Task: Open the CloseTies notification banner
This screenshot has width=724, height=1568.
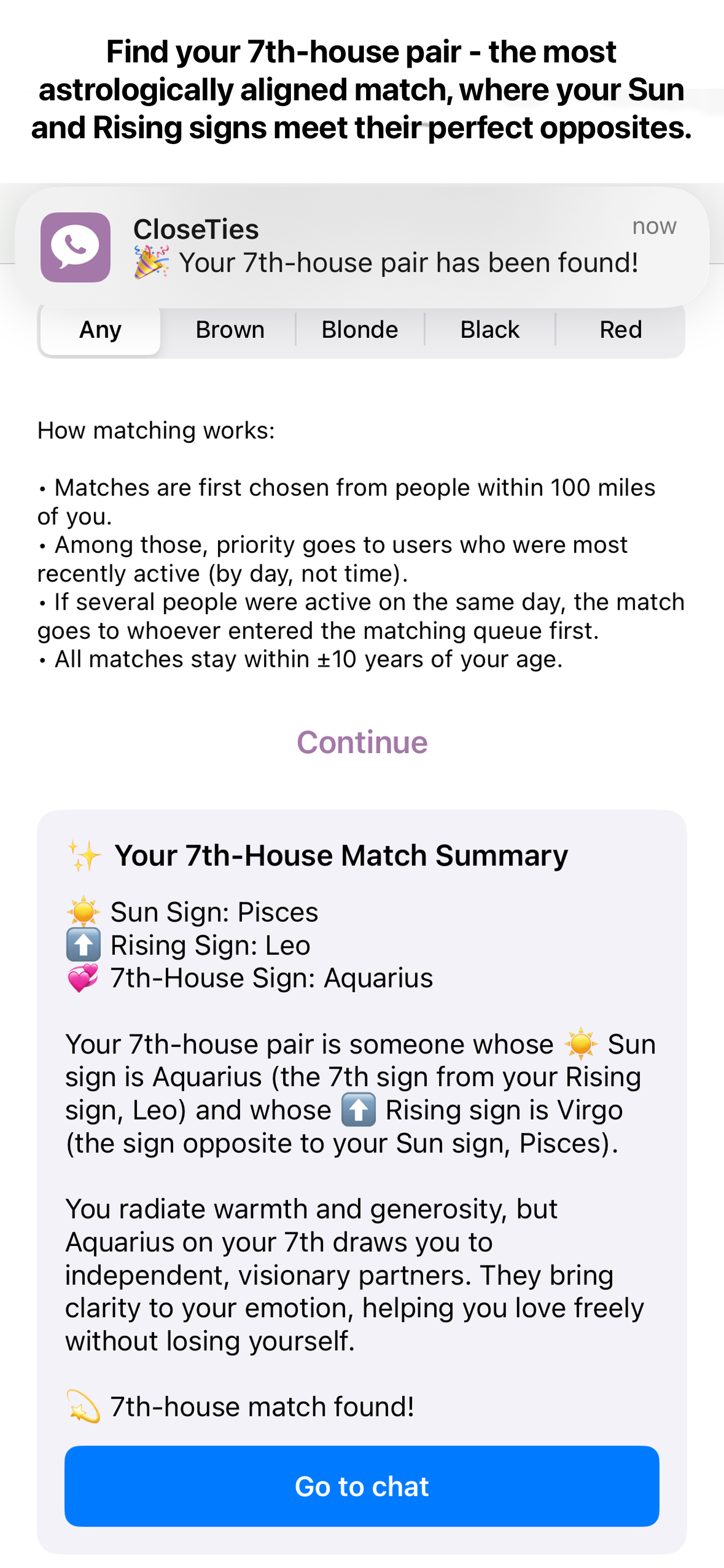Action: 362,247
